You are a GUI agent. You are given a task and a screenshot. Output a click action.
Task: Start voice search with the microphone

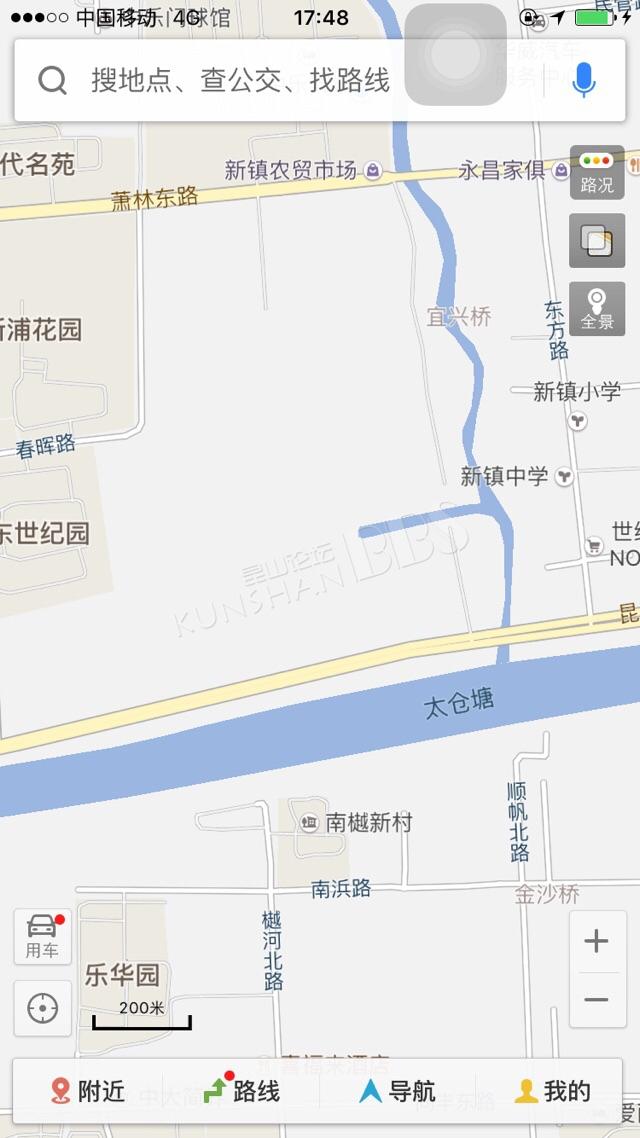coord(583,80)
